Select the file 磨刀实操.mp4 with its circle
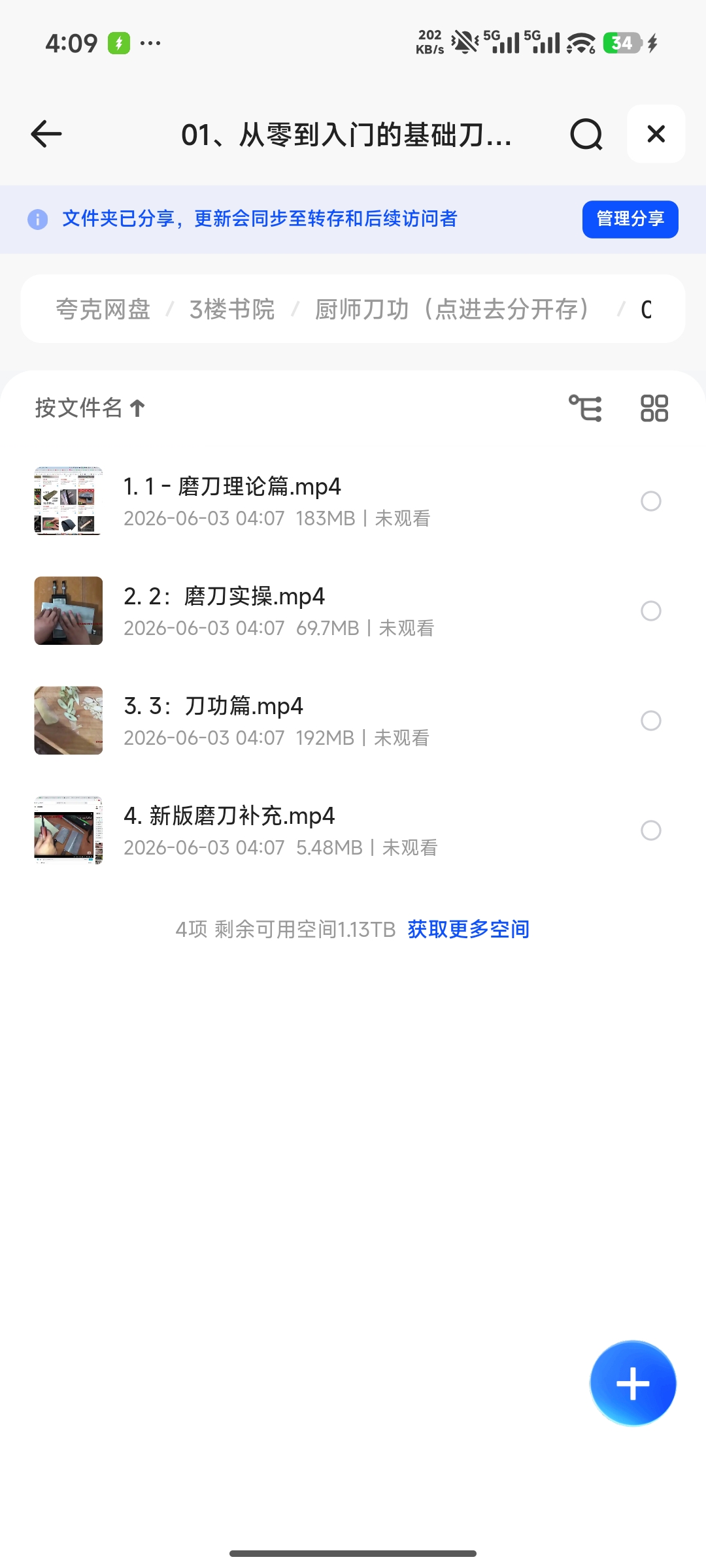Viewport: 706px width, 1568px height. 650,611
